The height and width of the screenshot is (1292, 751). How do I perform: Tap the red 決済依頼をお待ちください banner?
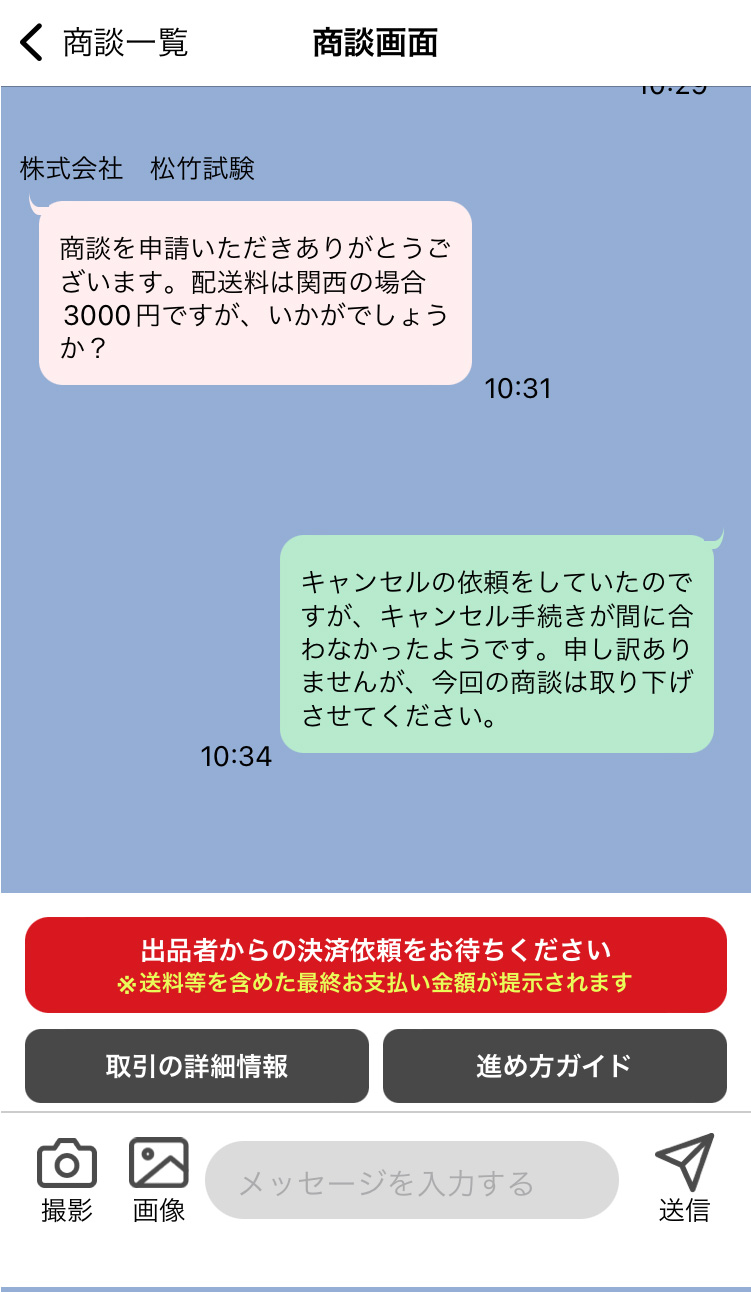click(375, 964)
